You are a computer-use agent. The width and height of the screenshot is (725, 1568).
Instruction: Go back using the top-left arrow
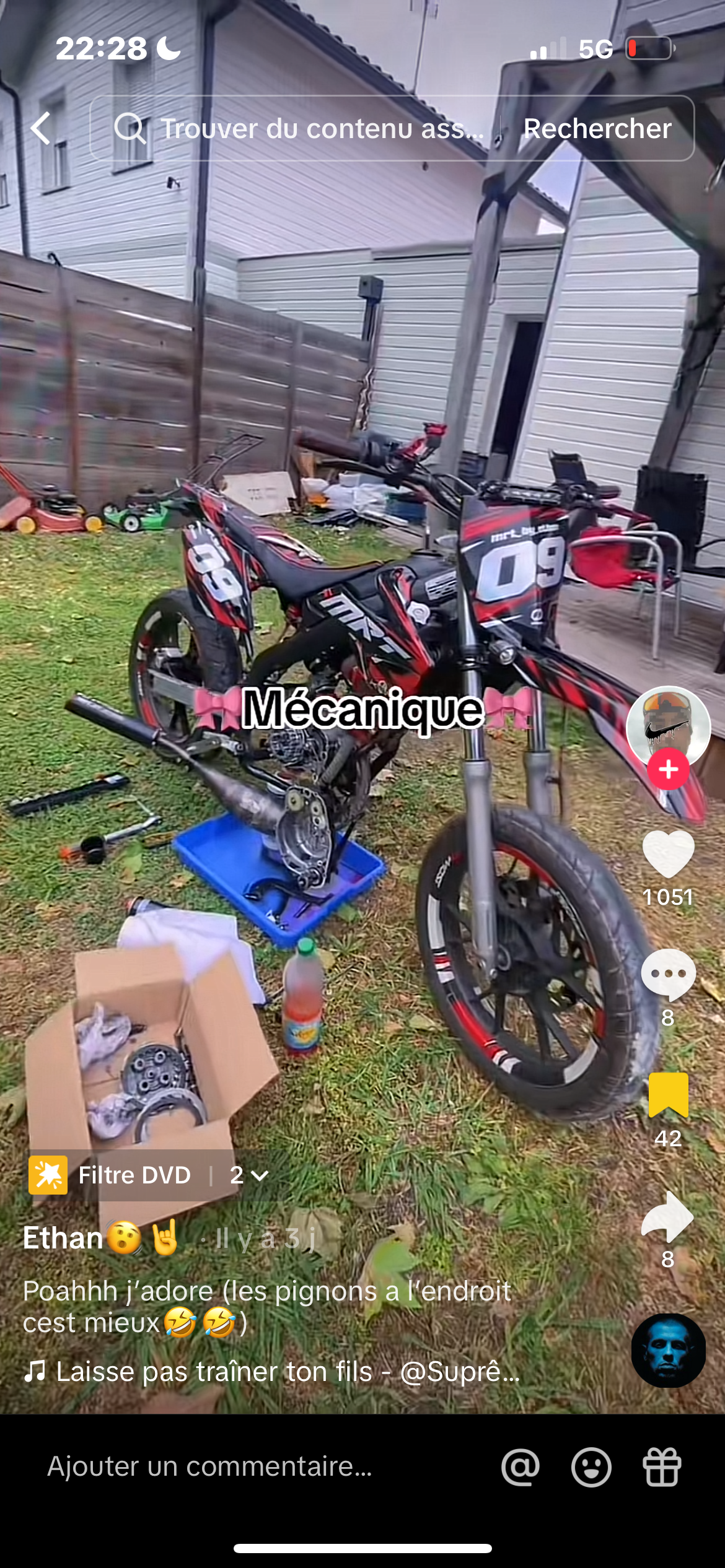click(41, 128)
